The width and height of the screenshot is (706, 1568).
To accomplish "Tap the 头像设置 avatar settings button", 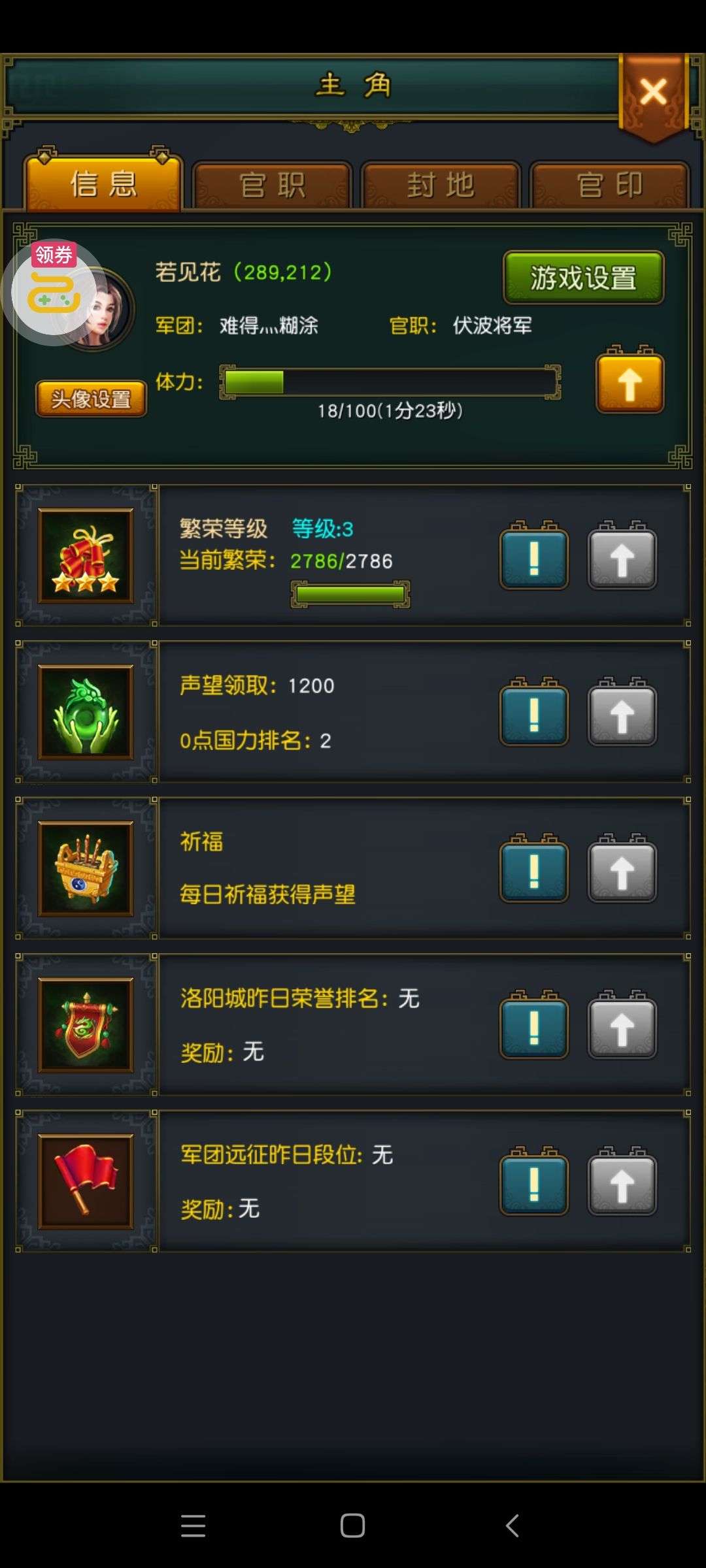I will point(91,399).
